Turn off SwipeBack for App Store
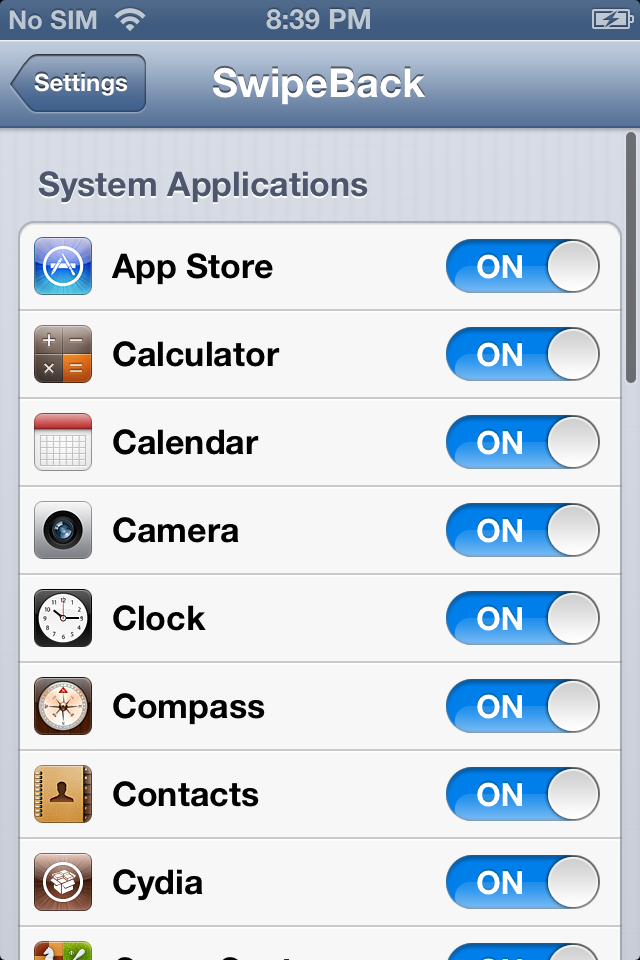Screen dimensions: 640x960 click(x=522, y=267)
